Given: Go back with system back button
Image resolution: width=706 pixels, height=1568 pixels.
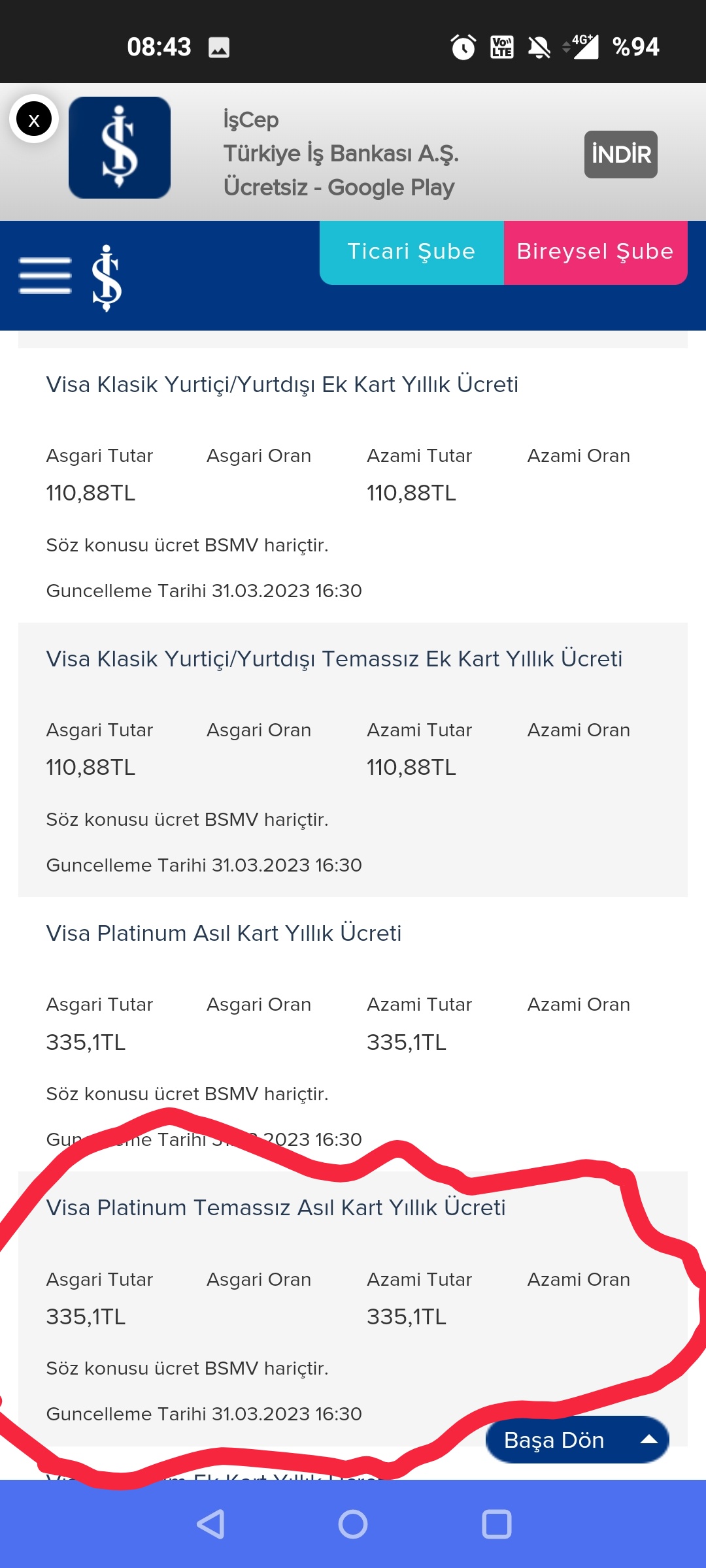Looking at the screenshot, I should point(210,1524).
